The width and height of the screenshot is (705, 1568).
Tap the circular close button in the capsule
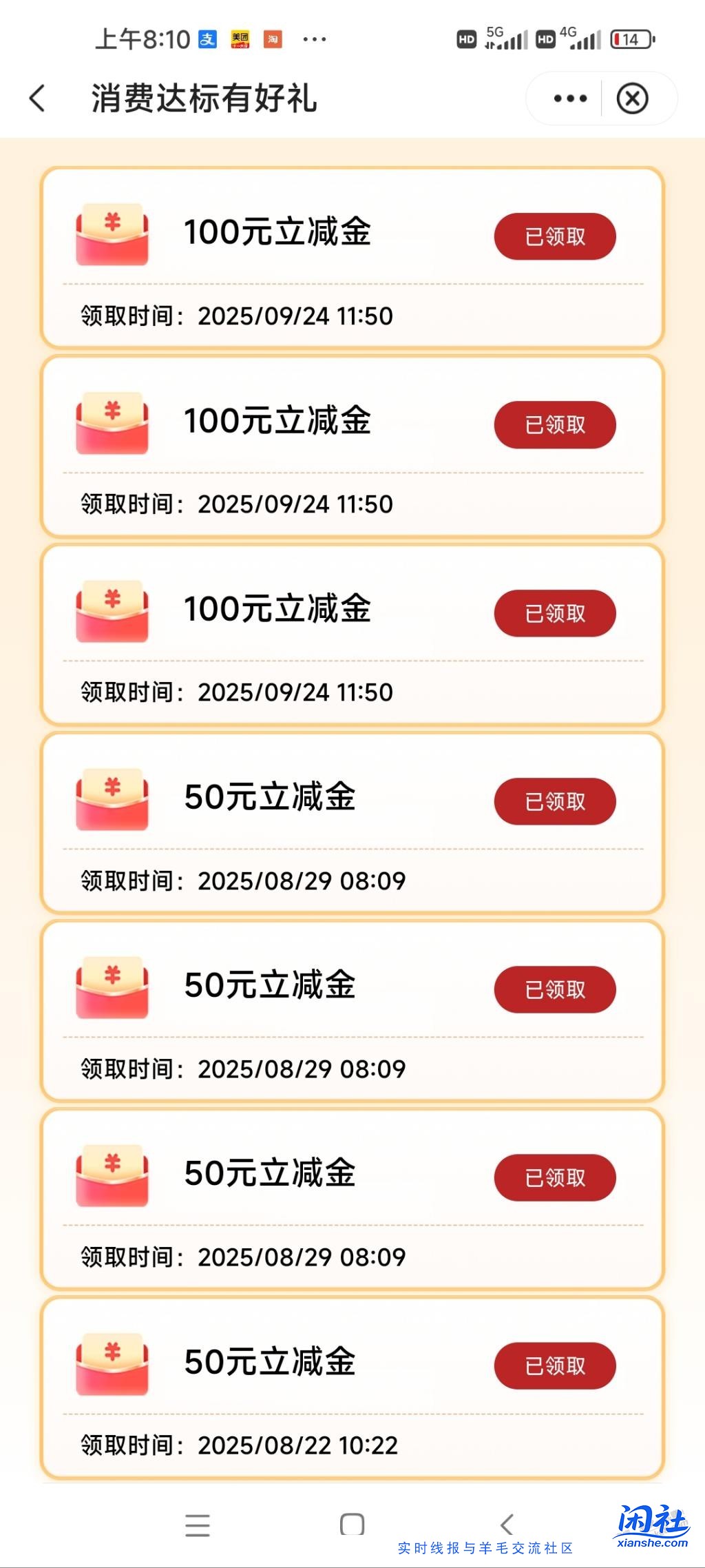632,98
